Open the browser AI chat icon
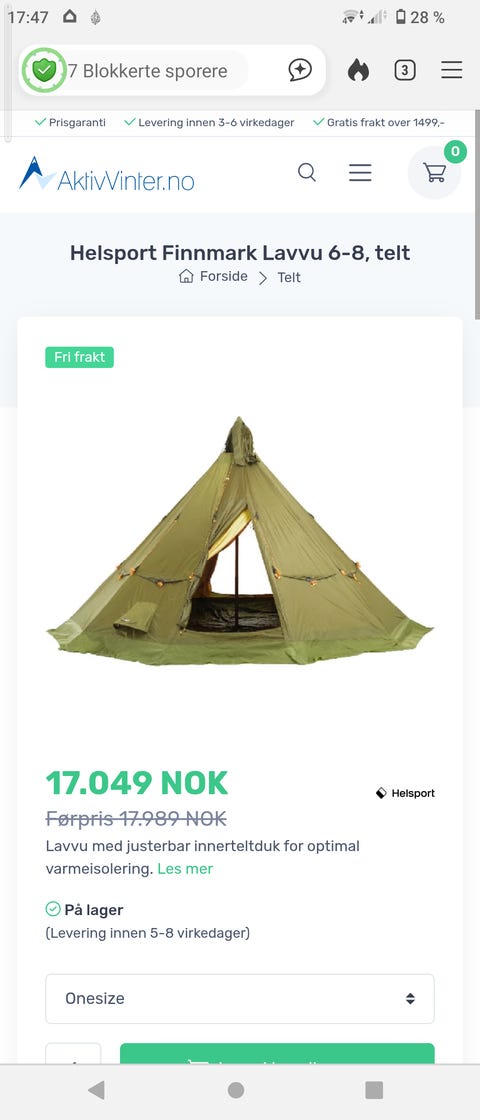 pyautogui.click(x=301, y=70)
